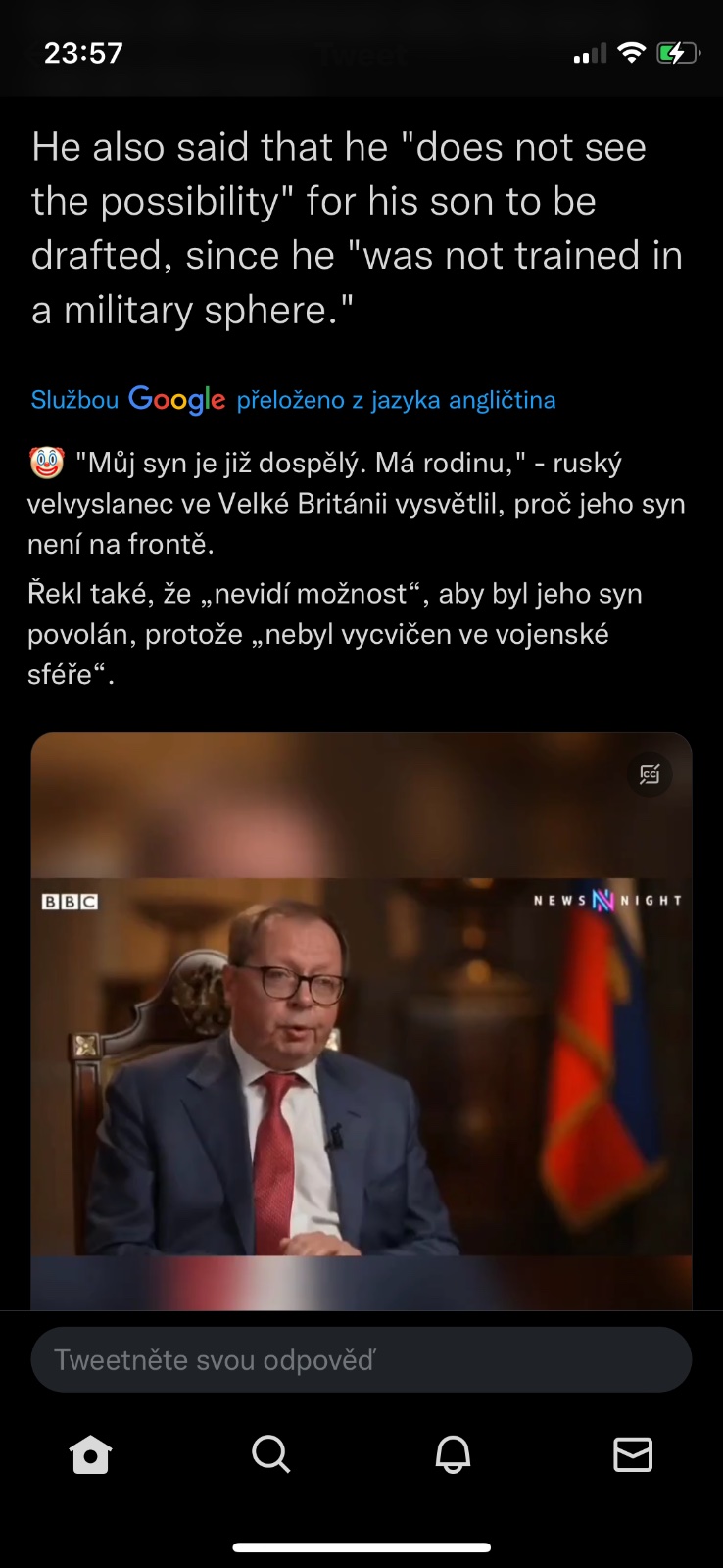The image size is (723, 1568).
Task: Toggle captions icon on the video
Action: coord(650,774)
